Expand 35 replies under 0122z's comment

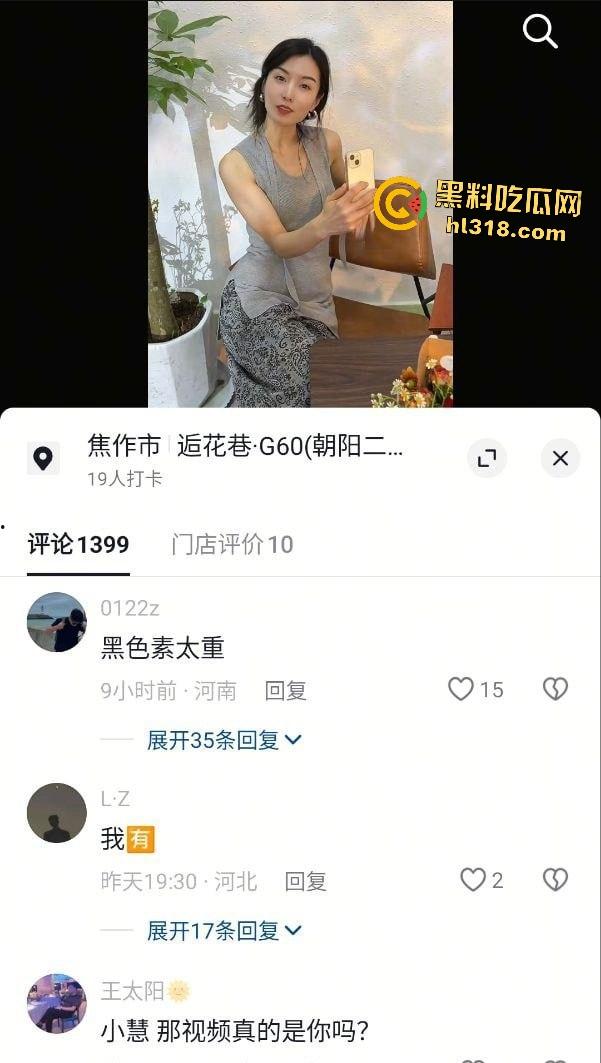click(224, 740)
